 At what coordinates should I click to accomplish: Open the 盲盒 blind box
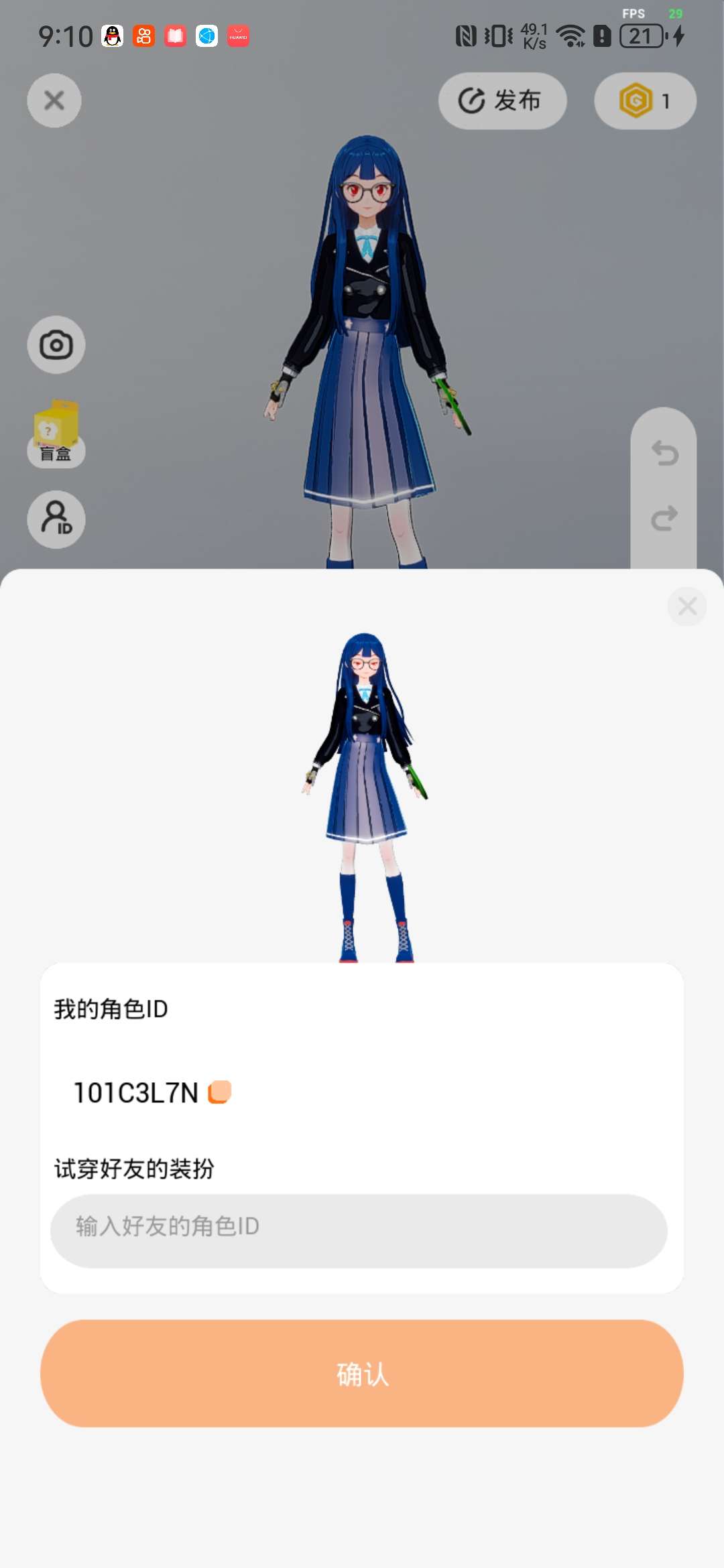(x=56, y=433)
